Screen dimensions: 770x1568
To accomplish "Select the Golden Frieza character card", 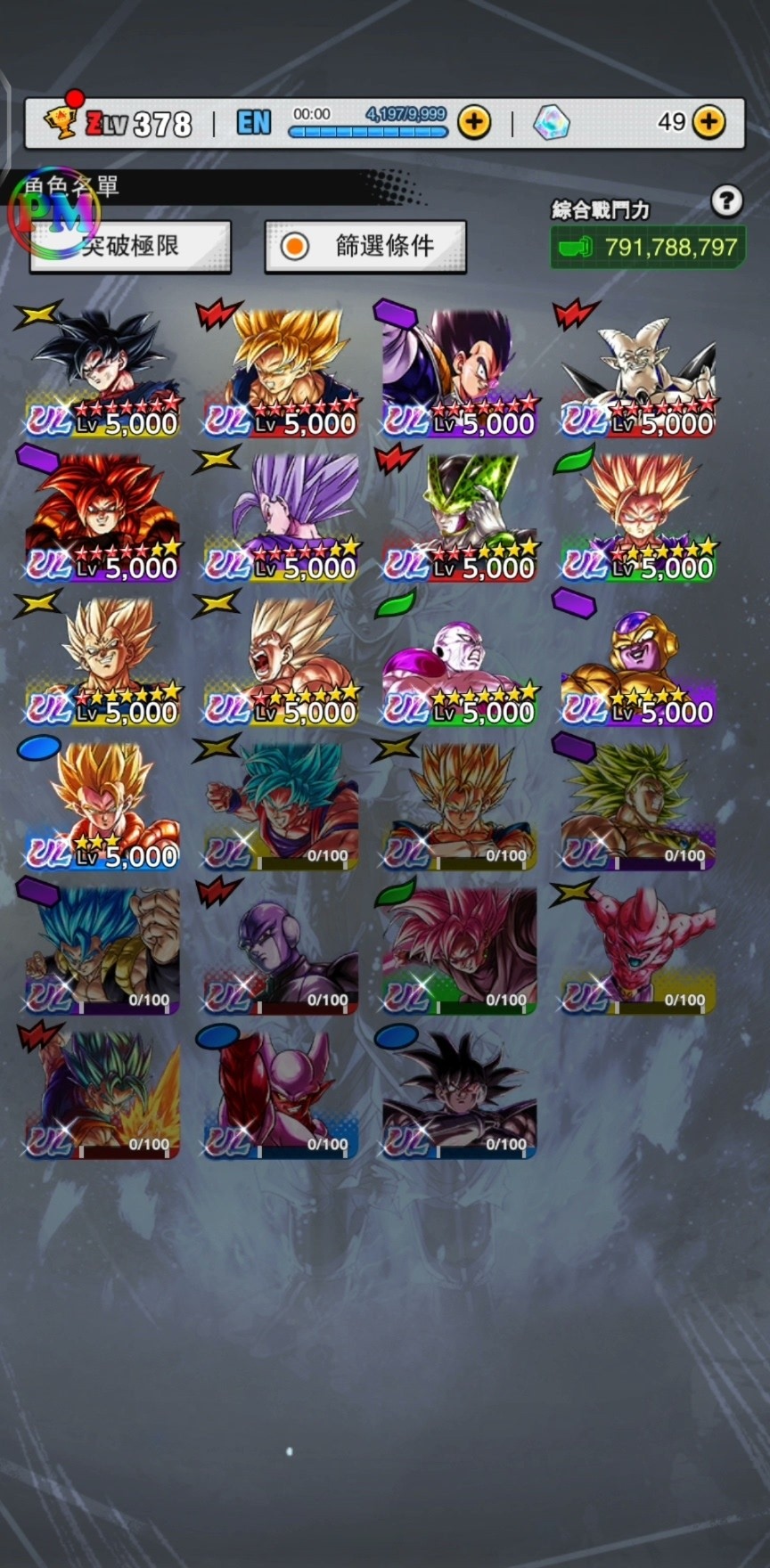I will (637, 661).
